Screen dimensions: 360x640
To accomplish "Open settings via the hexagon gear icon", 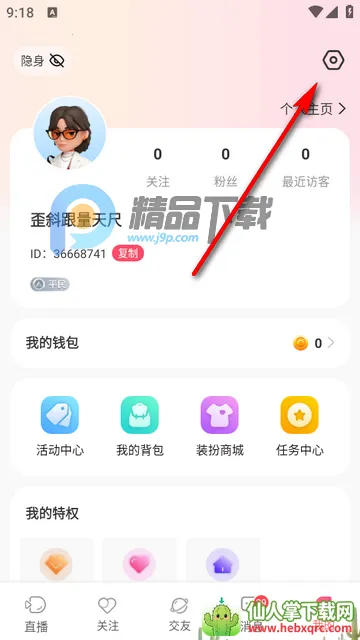I will coord(333,60).
